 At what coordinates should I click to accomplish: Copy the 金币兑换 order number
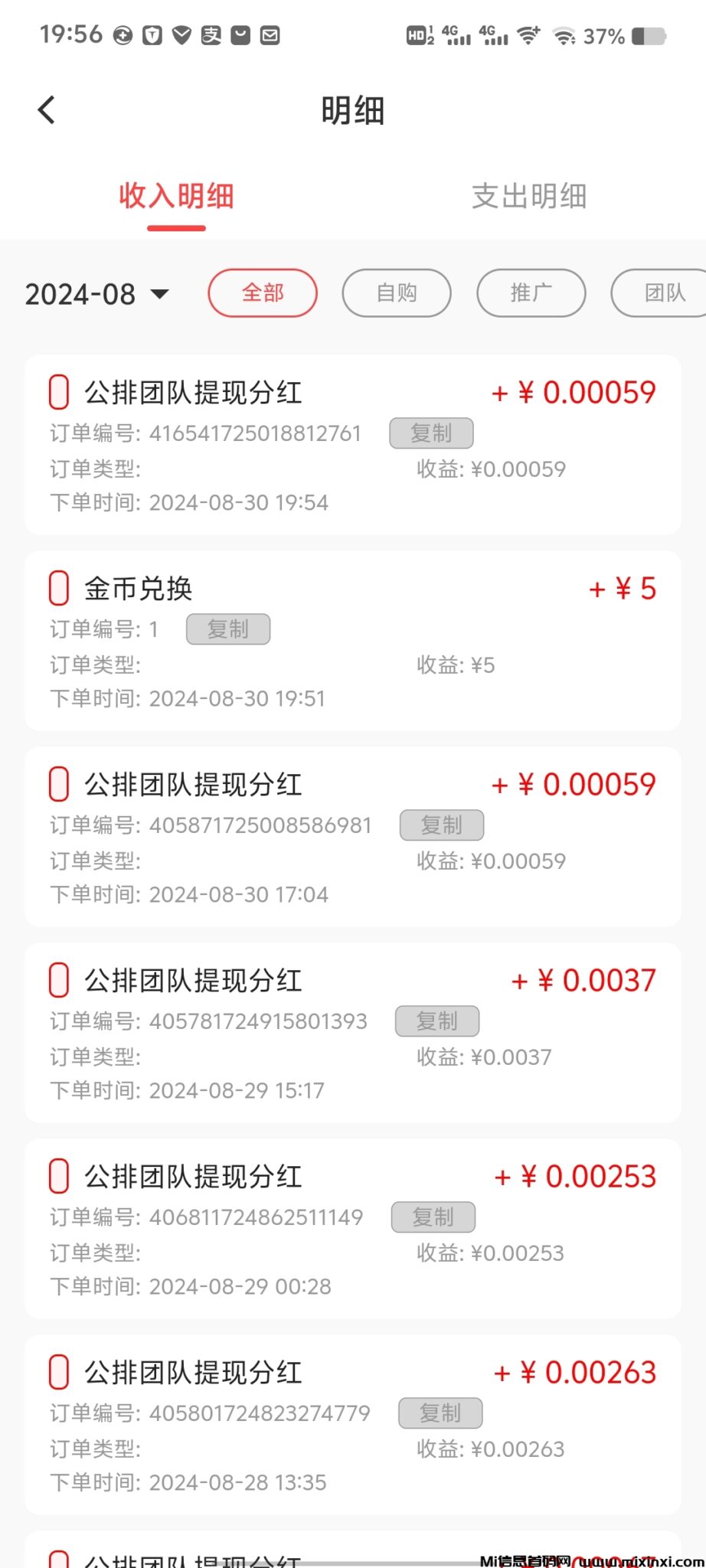pyautogui.click(x=228, y=629)
